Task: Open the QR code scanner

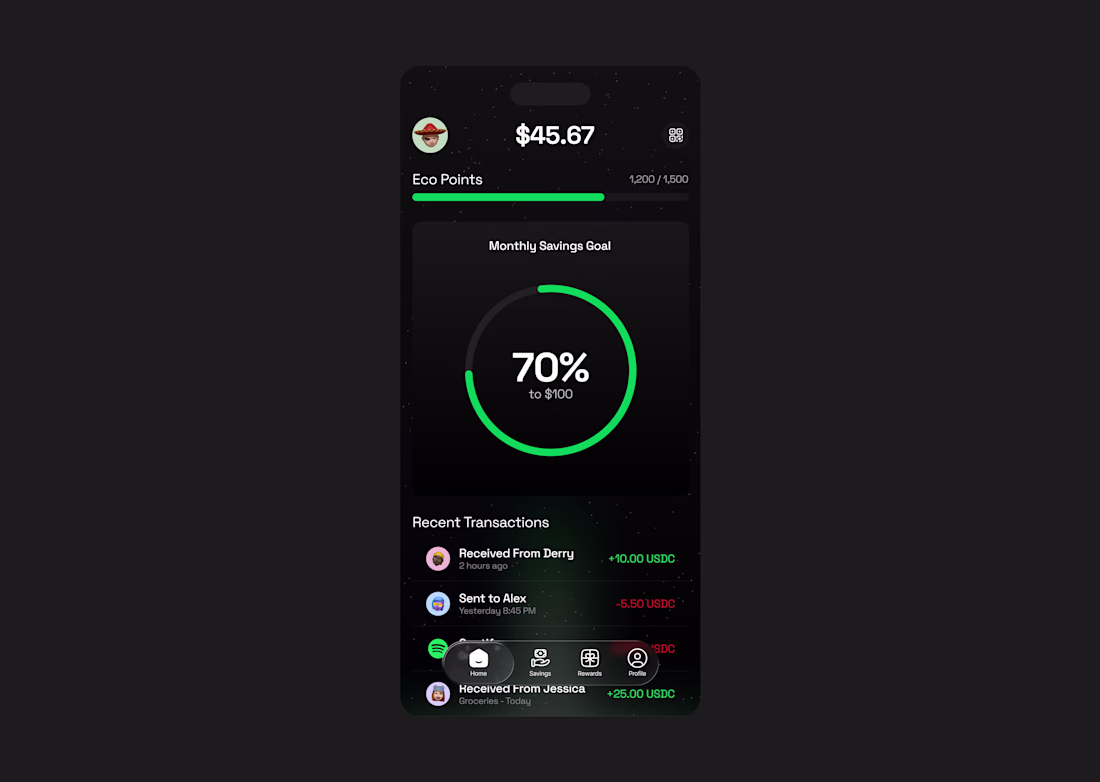Action: click(675, 135)
